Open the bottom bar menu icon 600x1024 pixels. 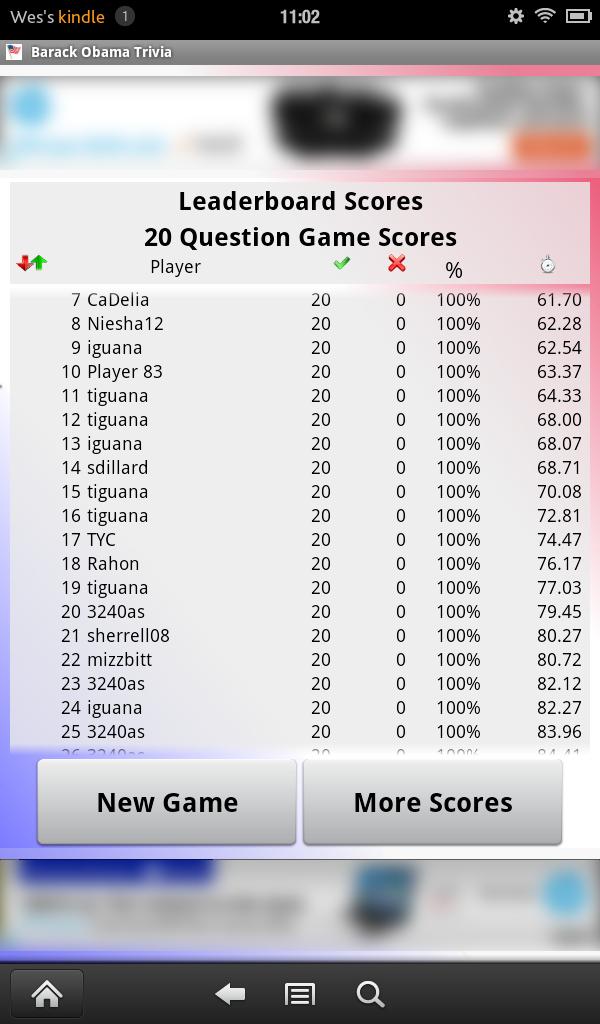tap(299, 993)
